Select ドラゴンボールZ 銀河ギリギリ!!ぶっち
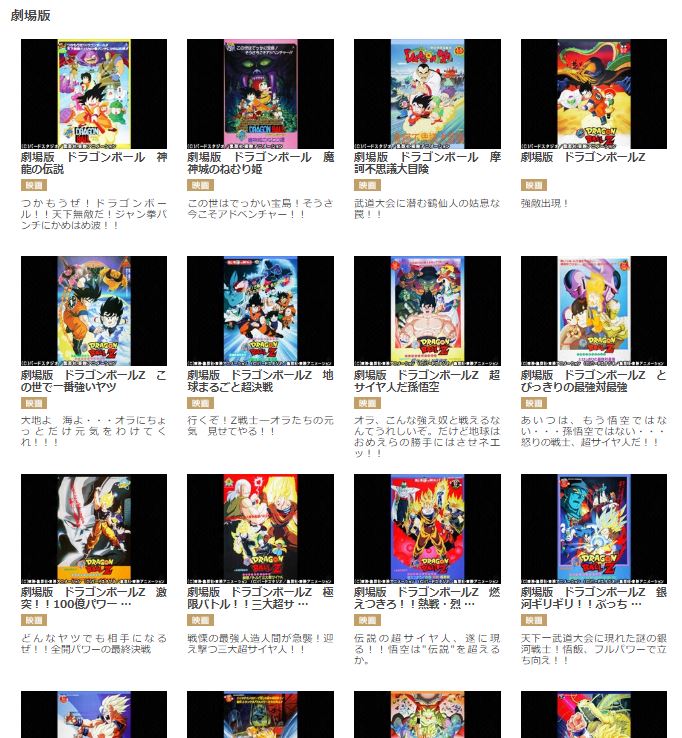 point(593,528)
